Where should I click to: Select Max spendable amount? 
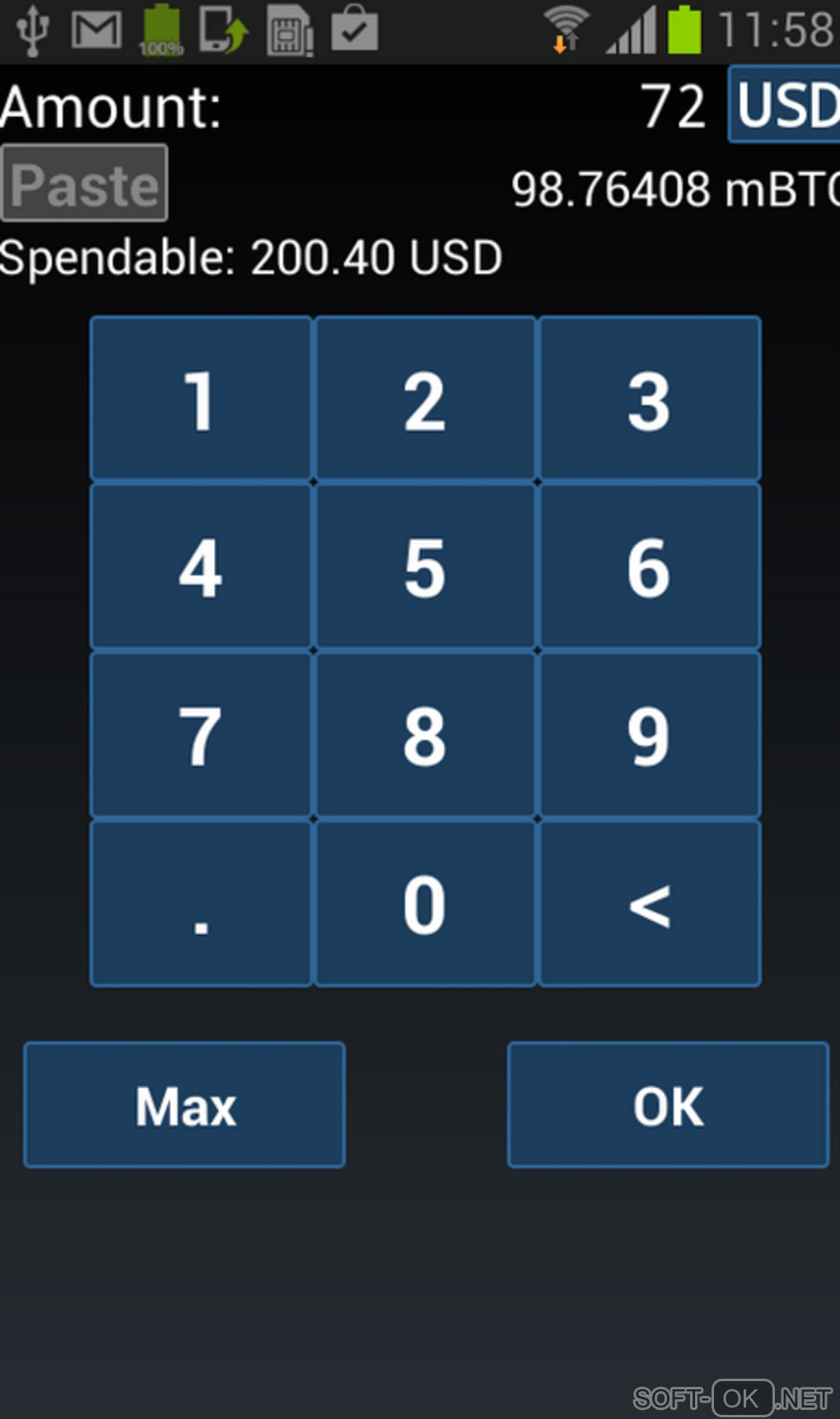coord(184,1104)
